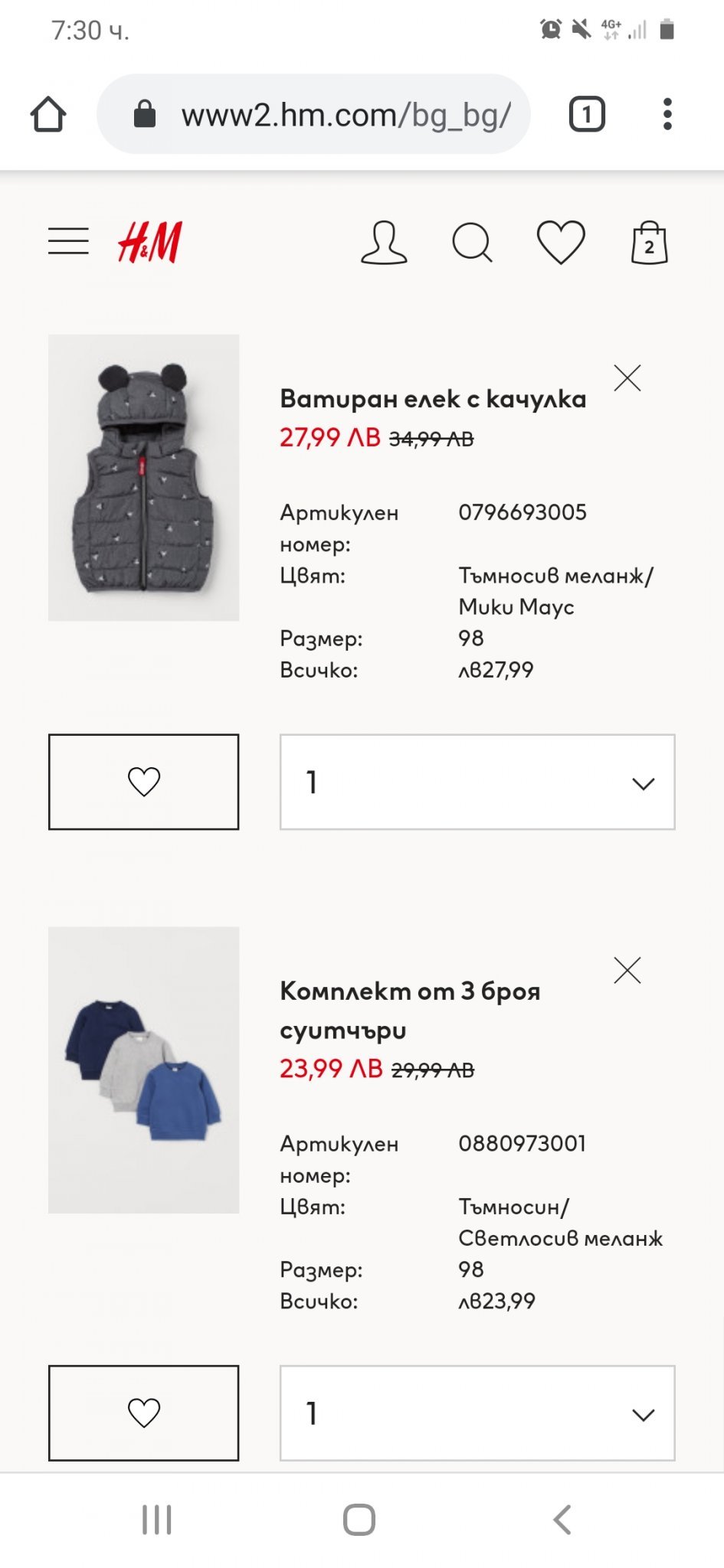Viewport: 724px width, 1568px height.
Task: Open favorites heart in header
Action: point(561,243)
